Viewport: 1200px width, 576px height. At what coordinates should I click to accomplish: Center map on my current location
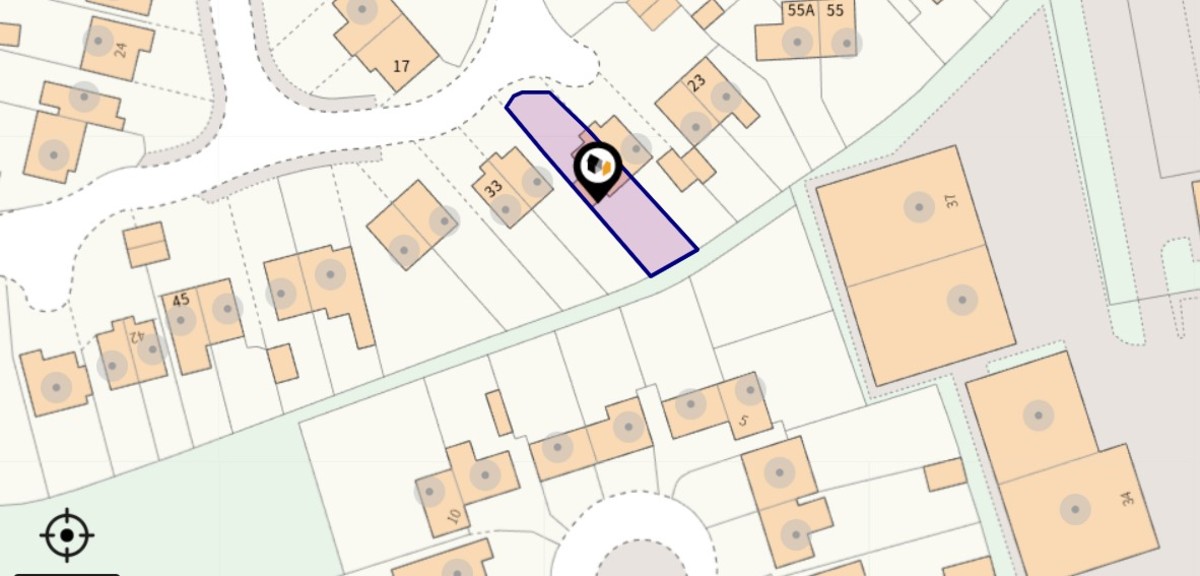click(x=67, y=535)
